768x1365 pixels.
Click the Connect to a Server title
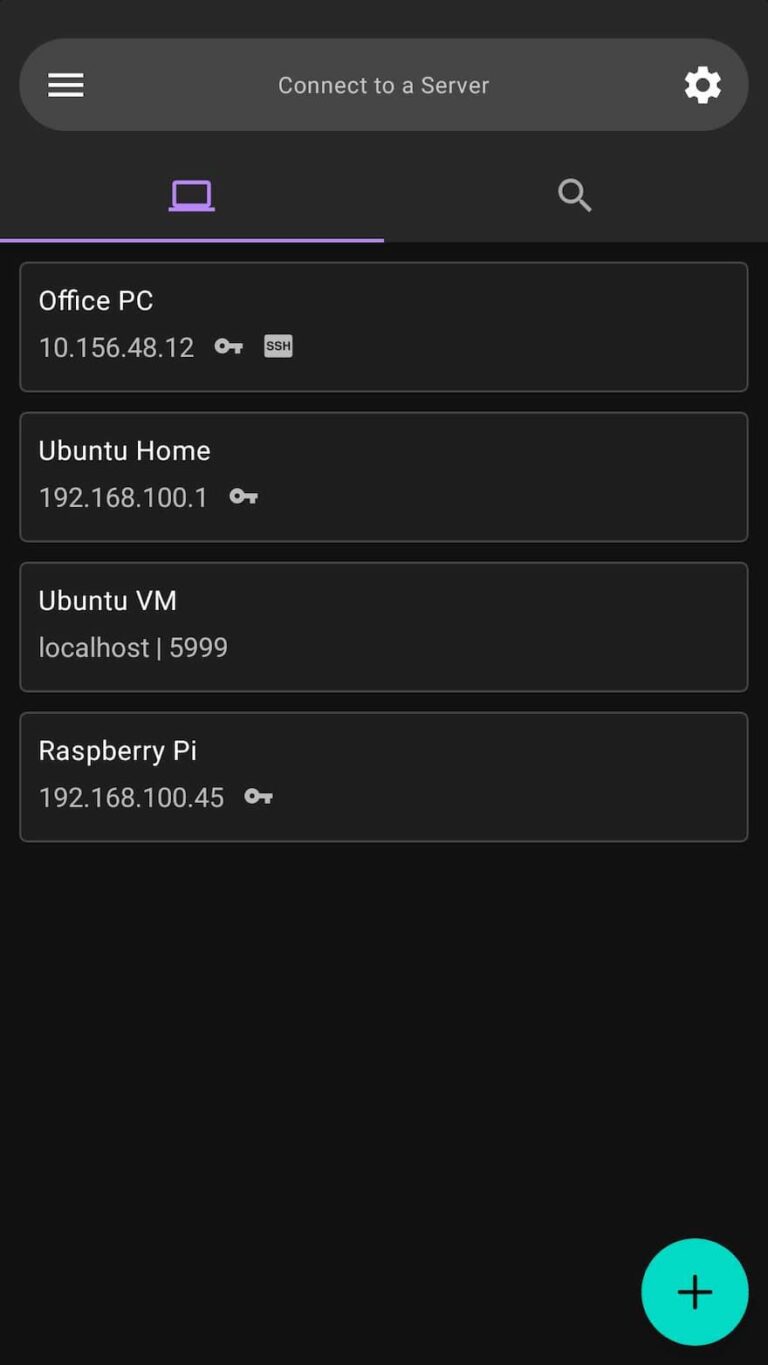tap(383, 85)
